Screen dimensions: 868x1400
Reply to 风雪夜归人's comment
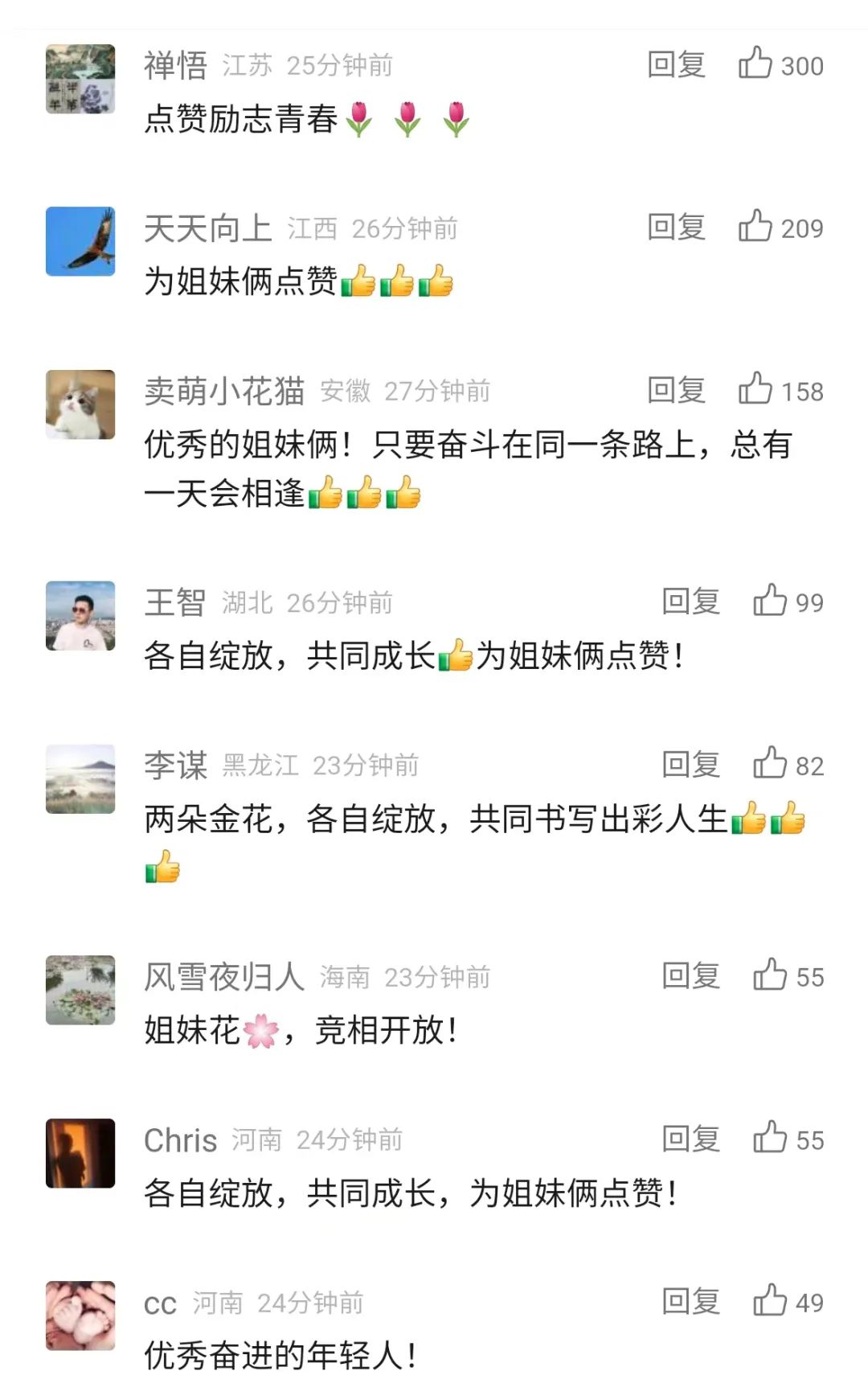point(690,976)
